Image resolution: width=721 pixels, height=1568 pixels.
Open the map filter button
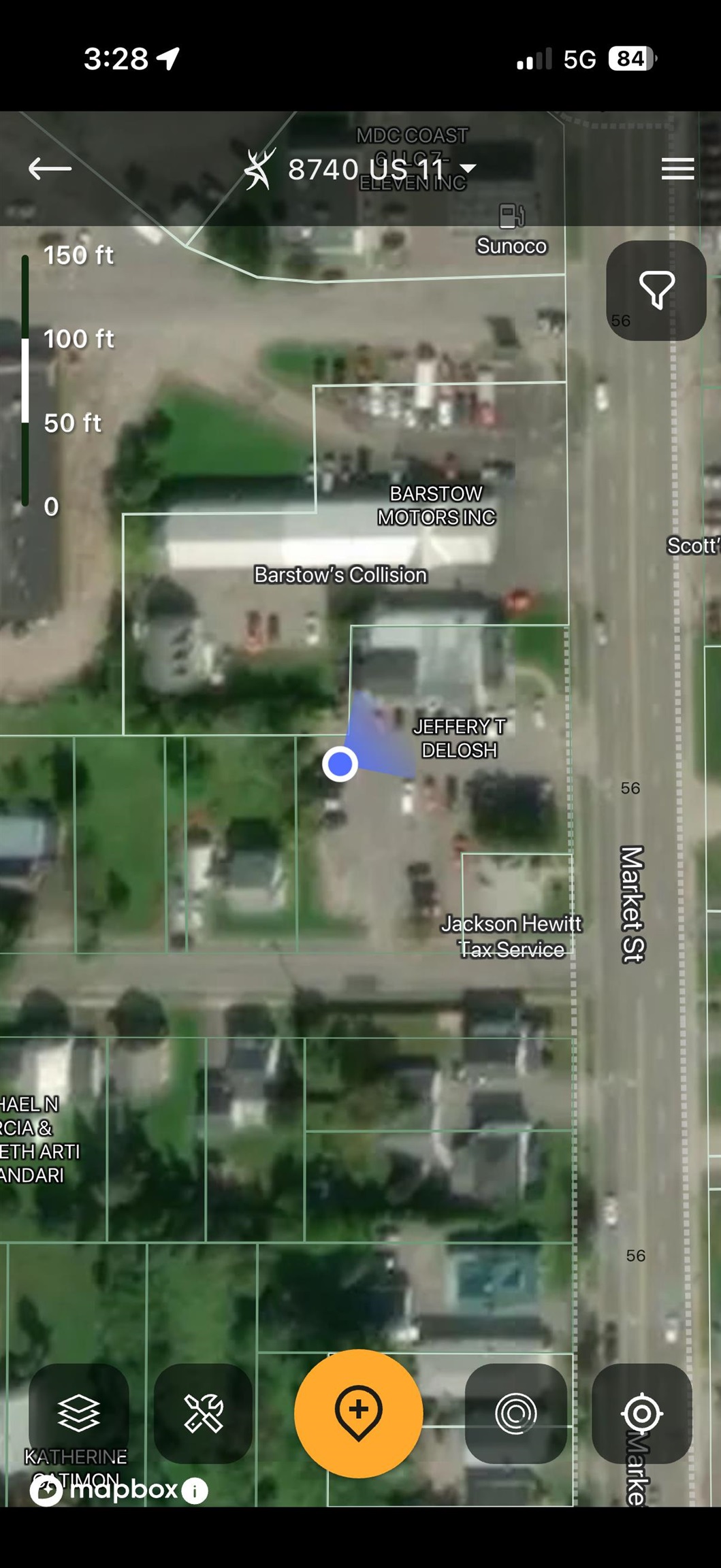[656, 291]
